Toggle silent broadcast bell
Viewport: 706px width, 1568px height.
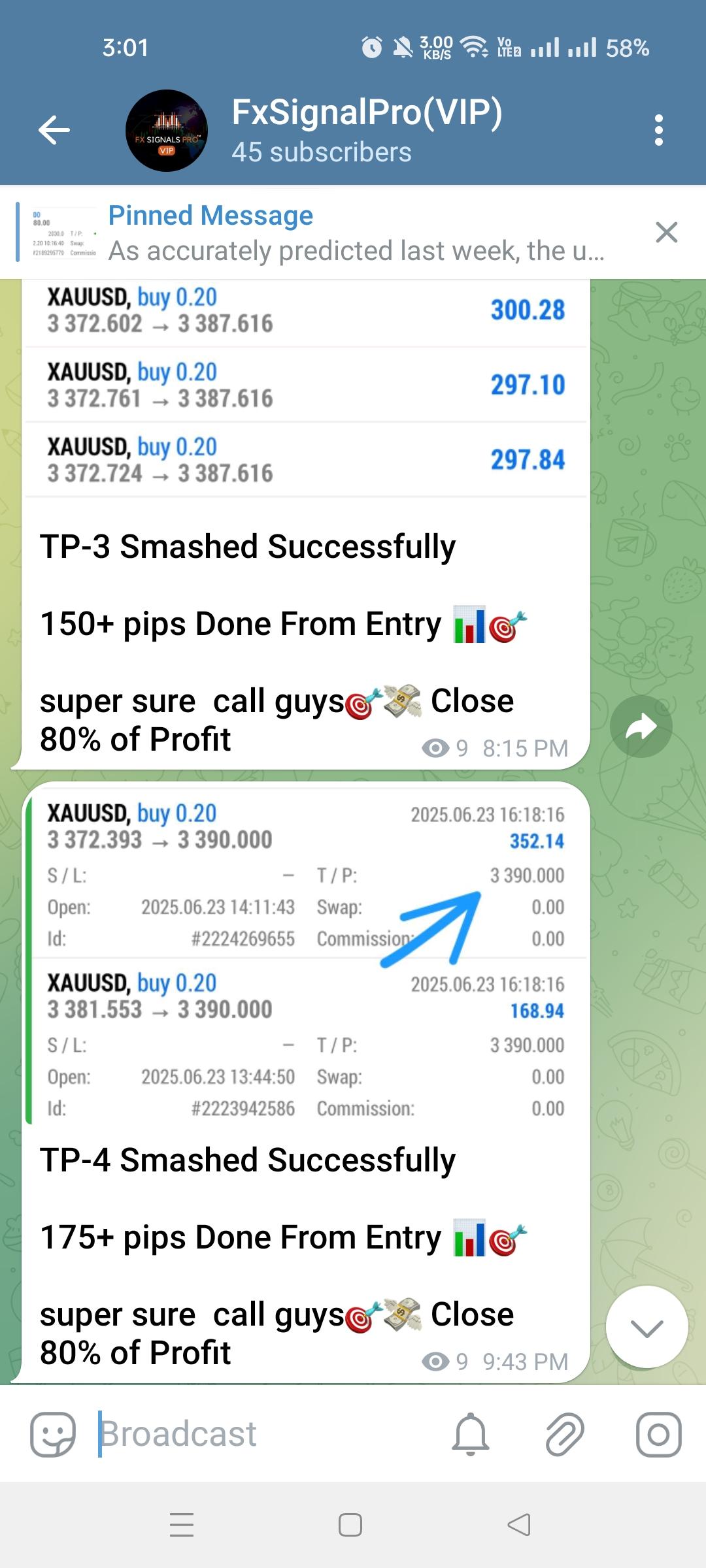tap(471, 1435)
